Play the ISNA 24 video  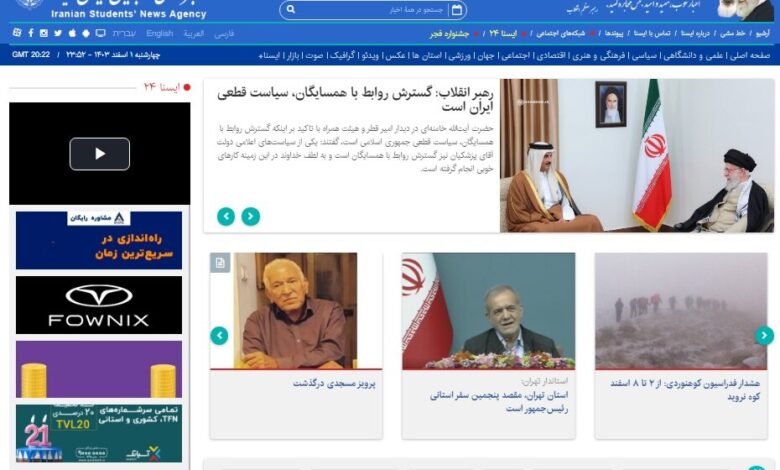tap(99, 154)
